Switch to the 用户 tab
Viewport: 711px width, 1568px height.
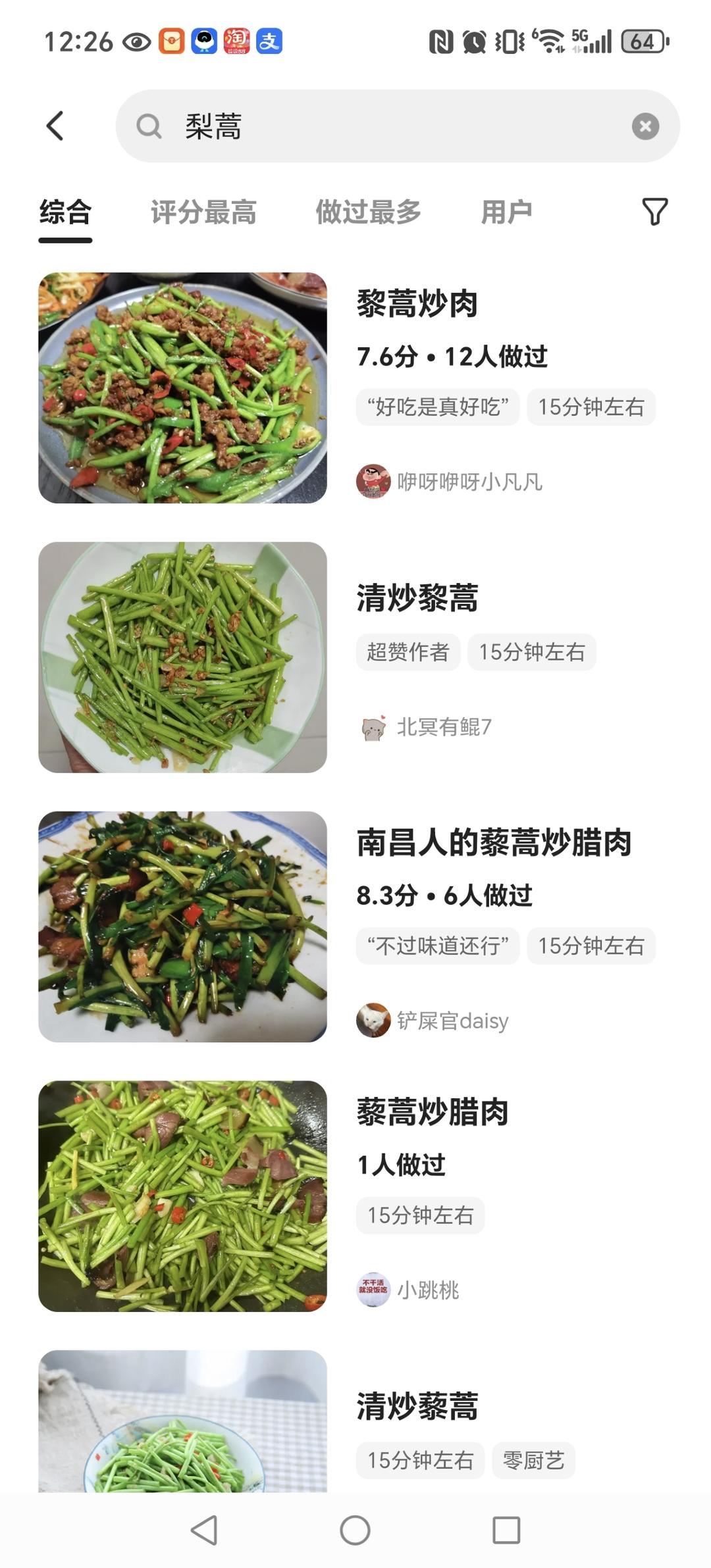[x=507, y=211]
